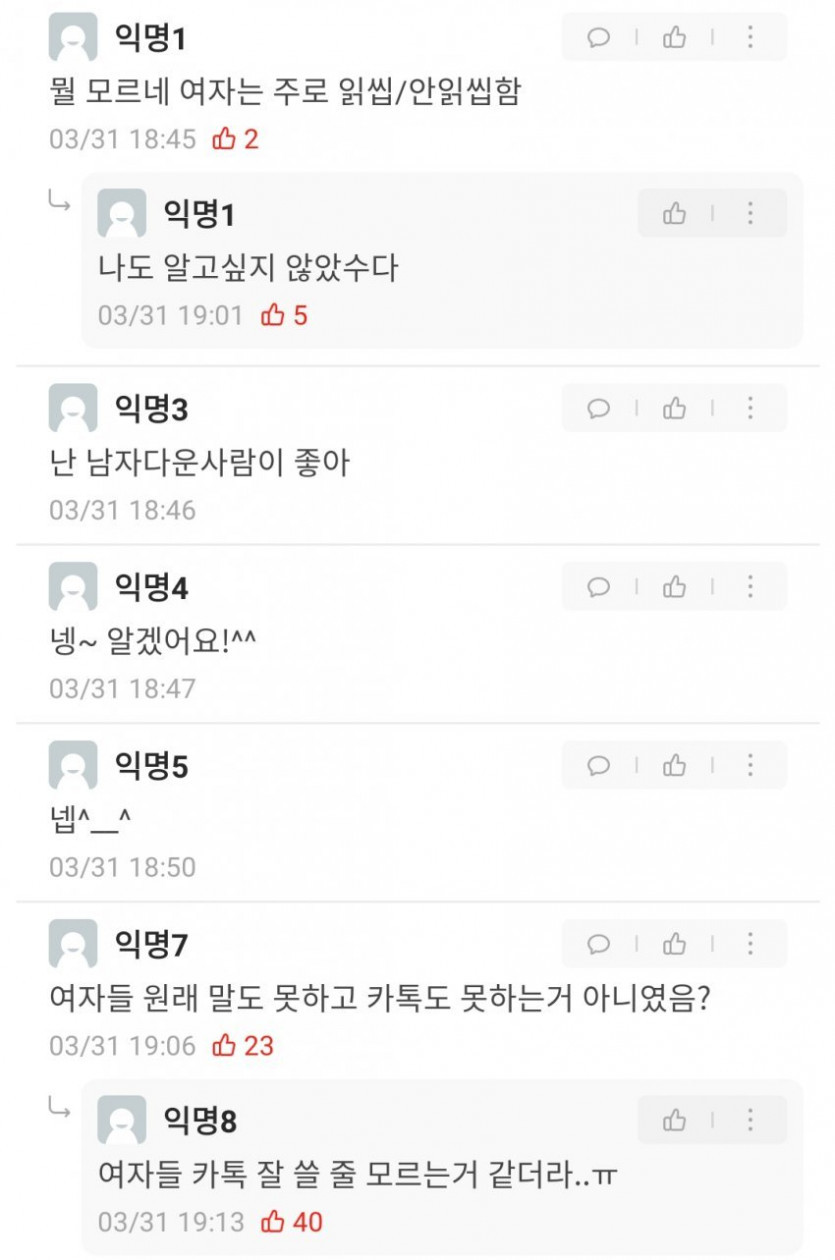Open more options for 익명3's comment
The width and height of the screenshot is (835, 1260).
(x=750, y=408)
